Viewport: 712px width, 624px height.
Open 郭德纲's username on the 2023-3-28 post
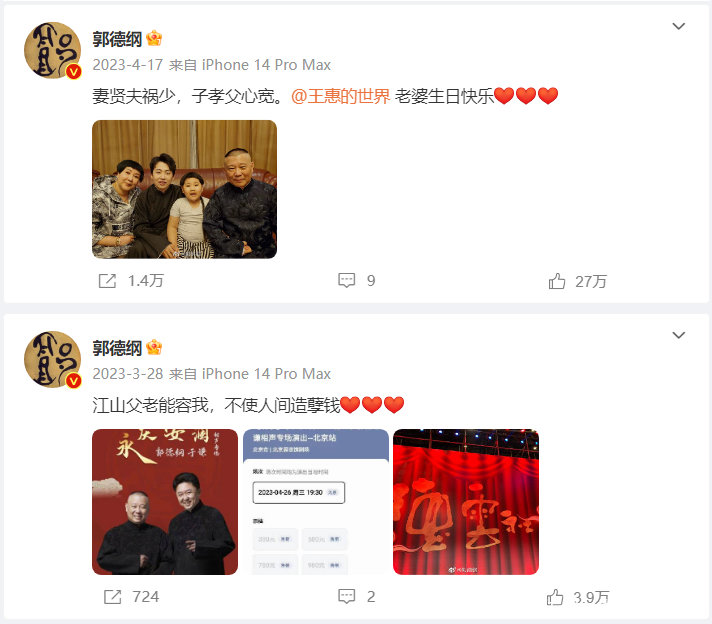(117, 348)
